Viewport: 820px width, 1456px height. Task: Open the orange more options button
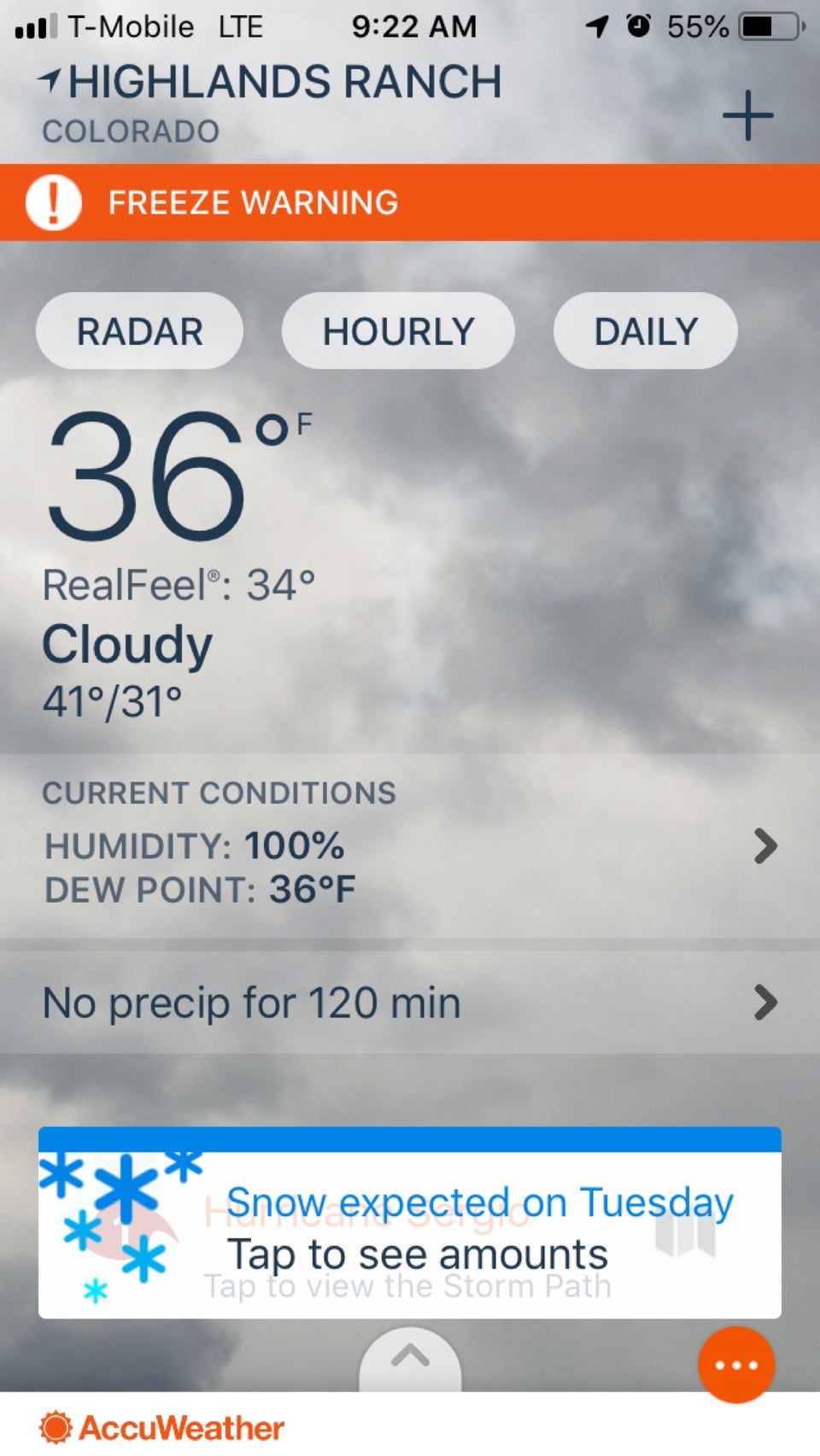pos(735,1365)
